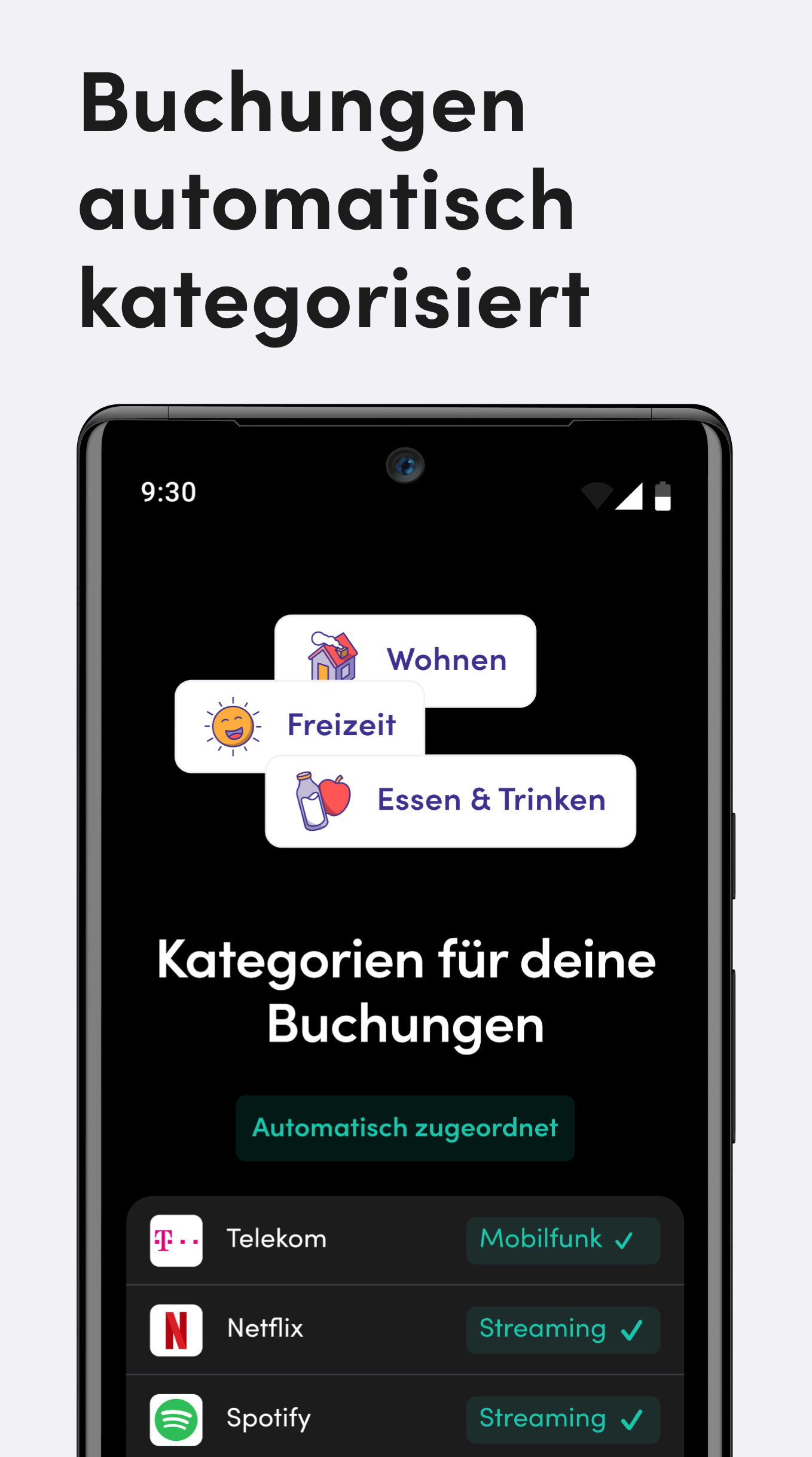The image size is (812, 1457).
Task: Click the Telekom logo icon
Action: pos(176,1240)
